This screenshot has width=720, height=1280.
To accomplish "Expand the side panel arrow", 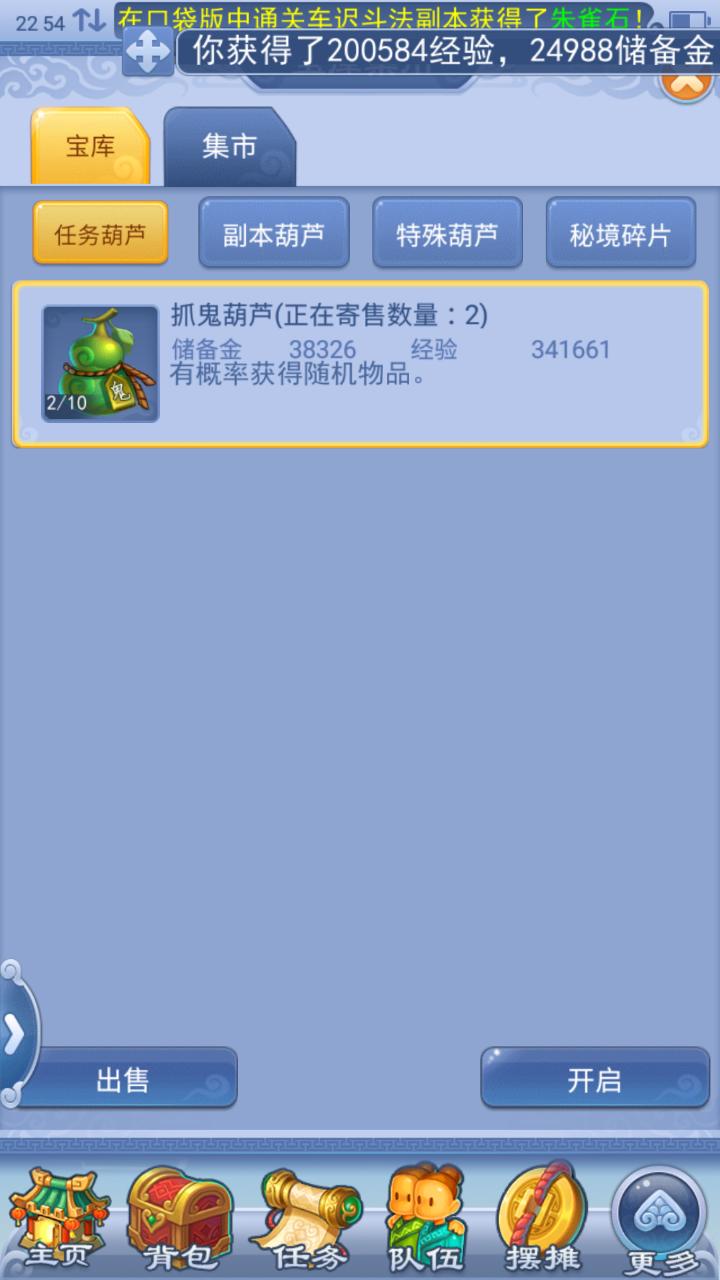I will tap(14, 1036).
